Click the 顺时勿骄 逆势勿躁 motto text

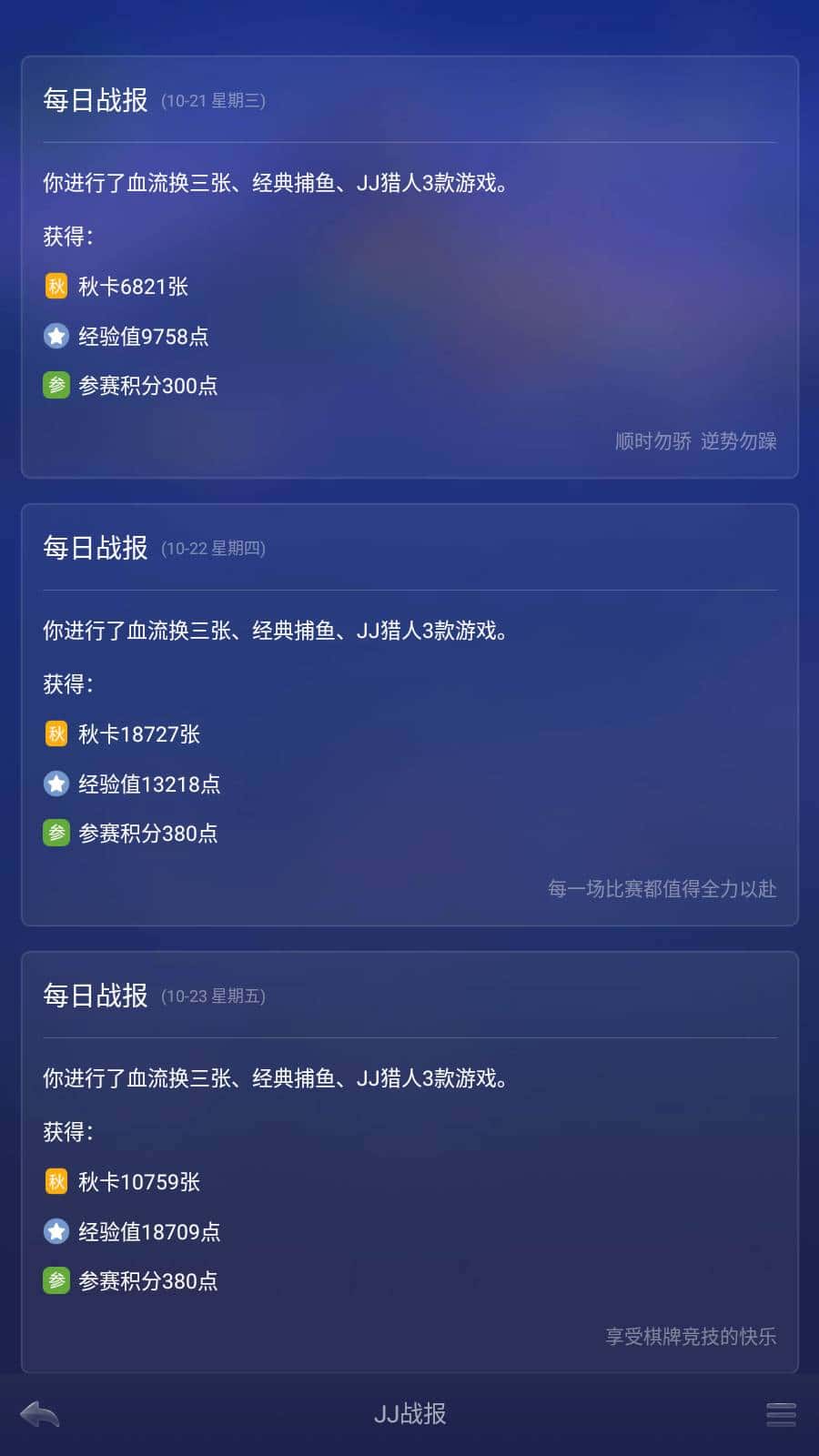(696, 440)
